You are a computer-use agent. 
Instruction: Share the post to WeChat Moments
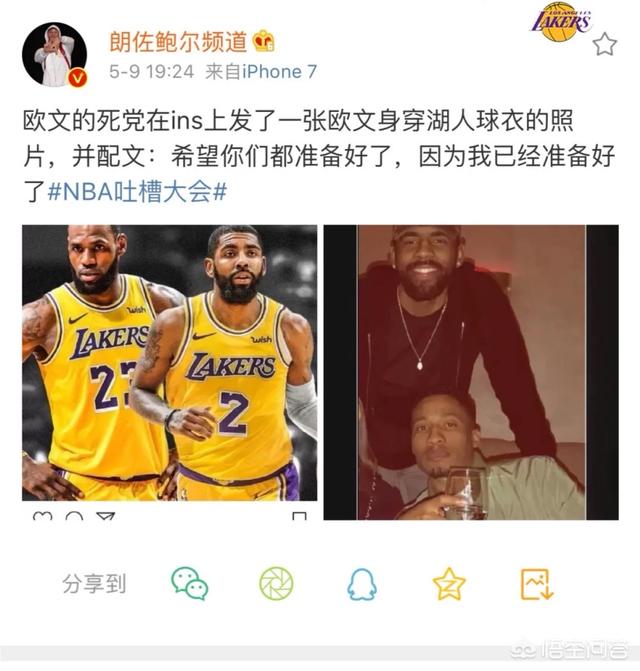click(276, 583)
